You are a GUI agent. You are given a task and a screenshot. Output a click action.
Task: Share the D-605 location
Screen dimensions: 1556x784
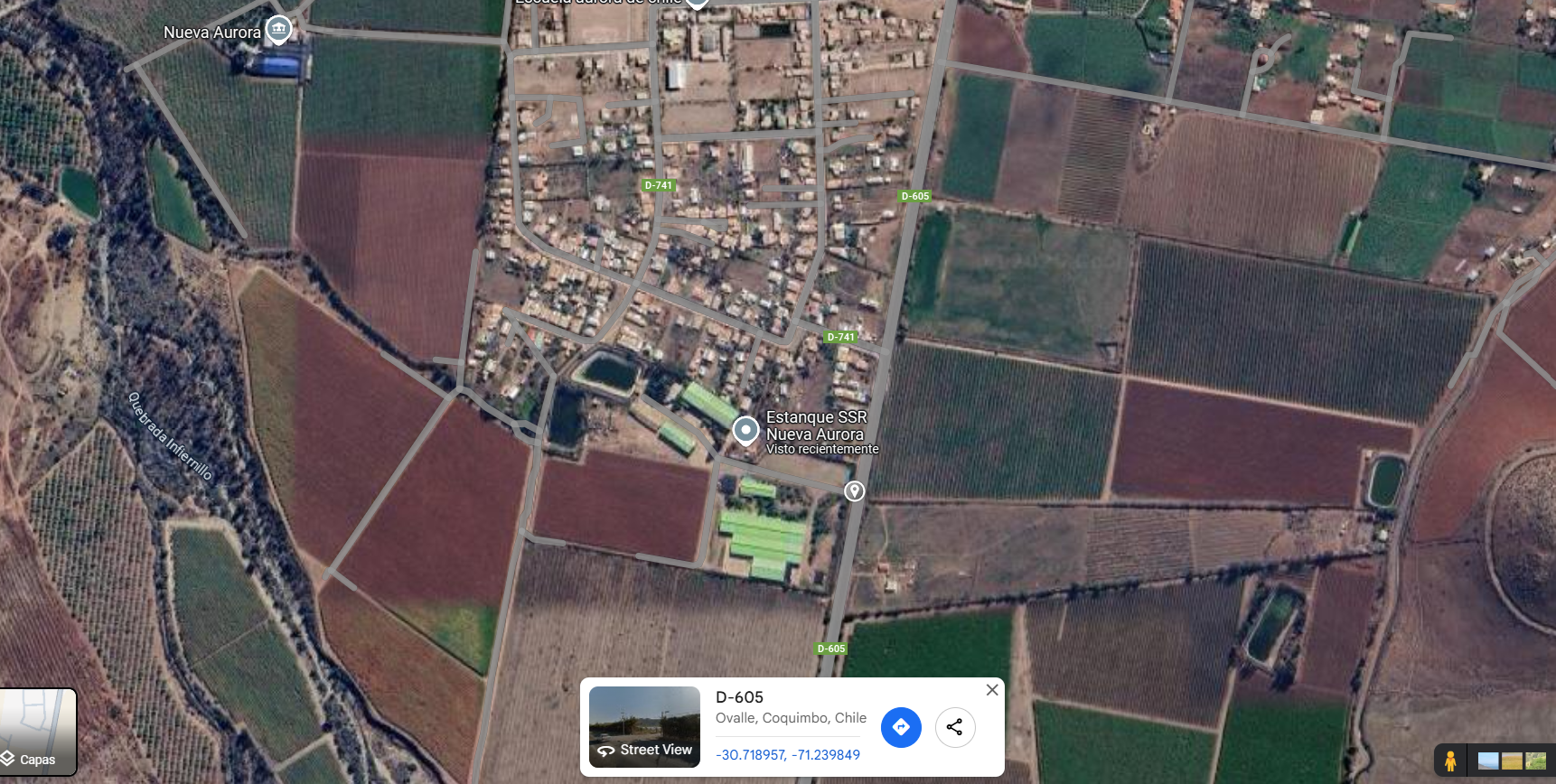coord(955,727)
